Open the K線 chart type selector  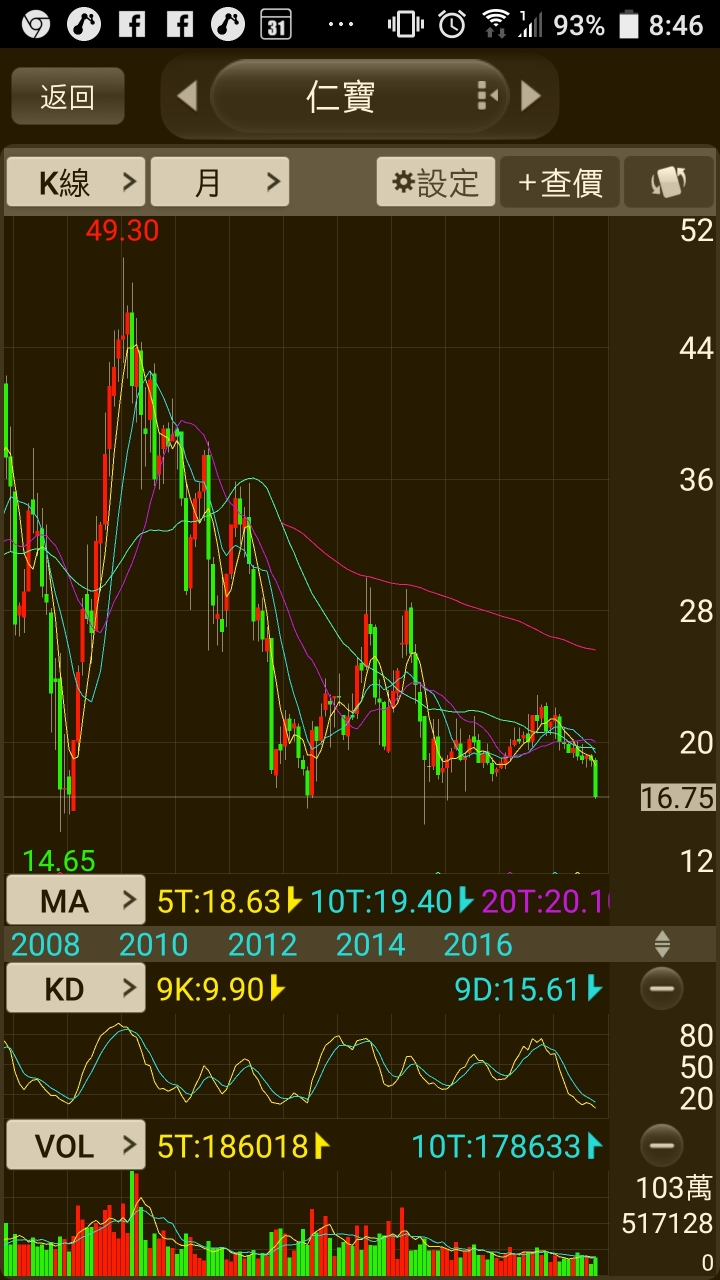tap(76, 182)
